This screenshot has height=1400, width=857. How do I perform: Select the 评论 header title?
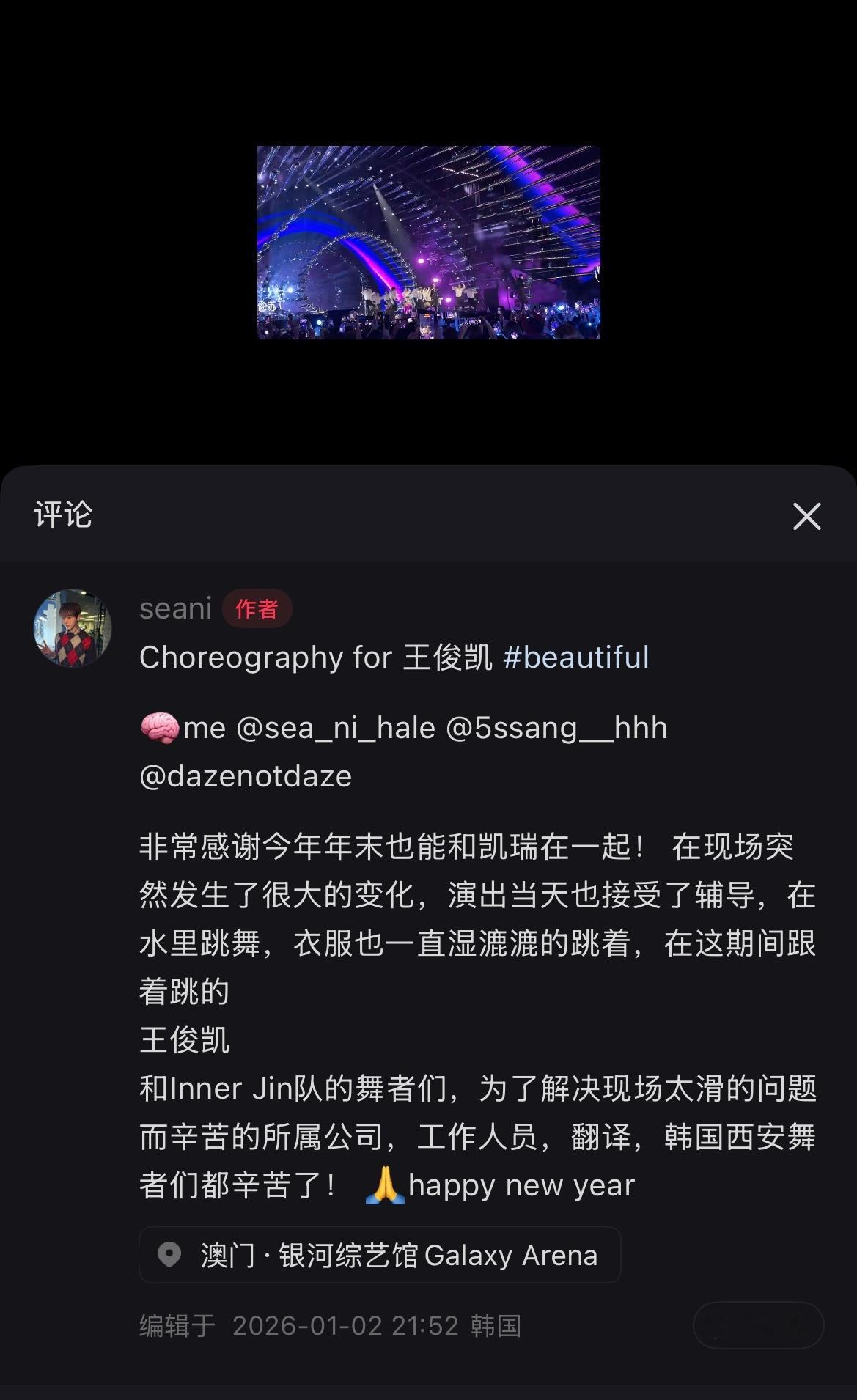point(63,516)
